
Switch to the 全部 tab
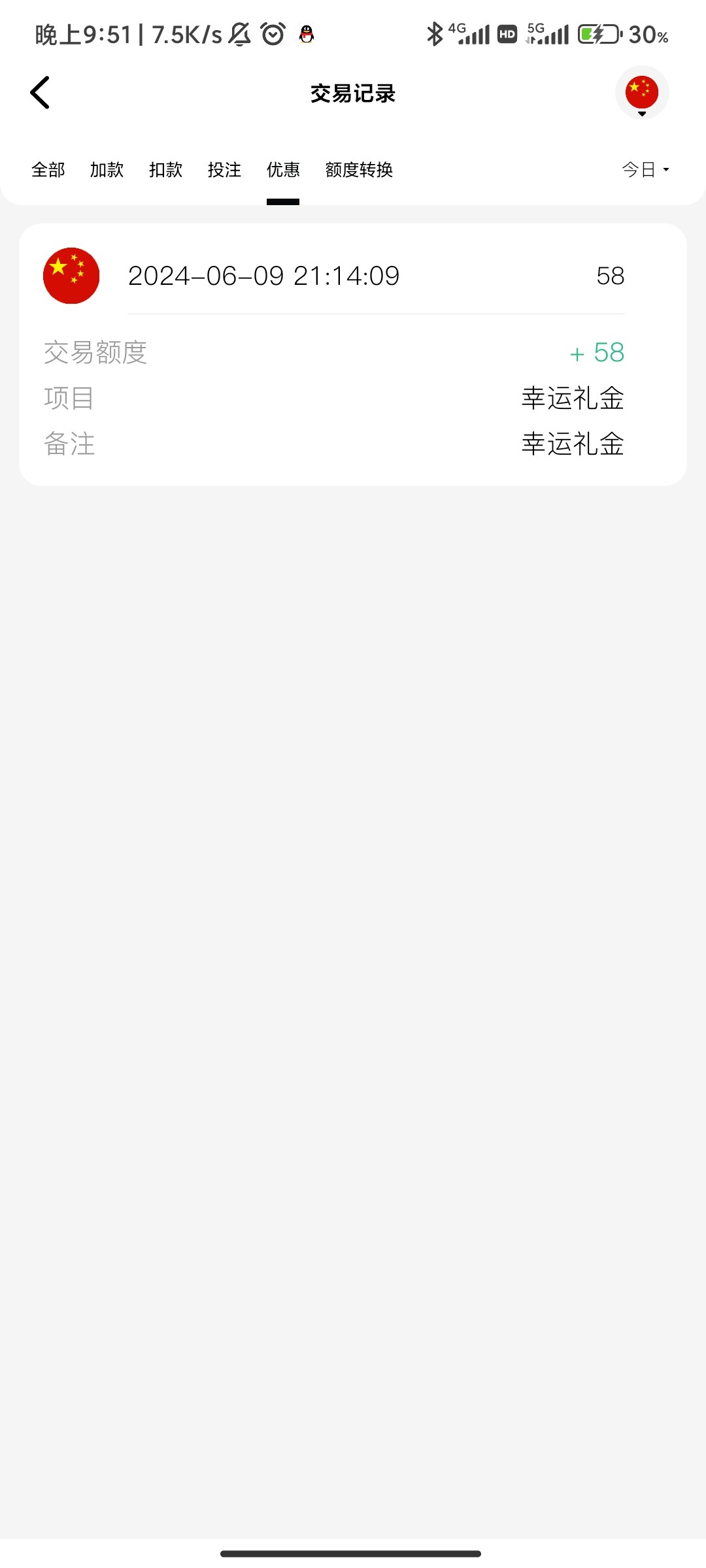point(48,170)
